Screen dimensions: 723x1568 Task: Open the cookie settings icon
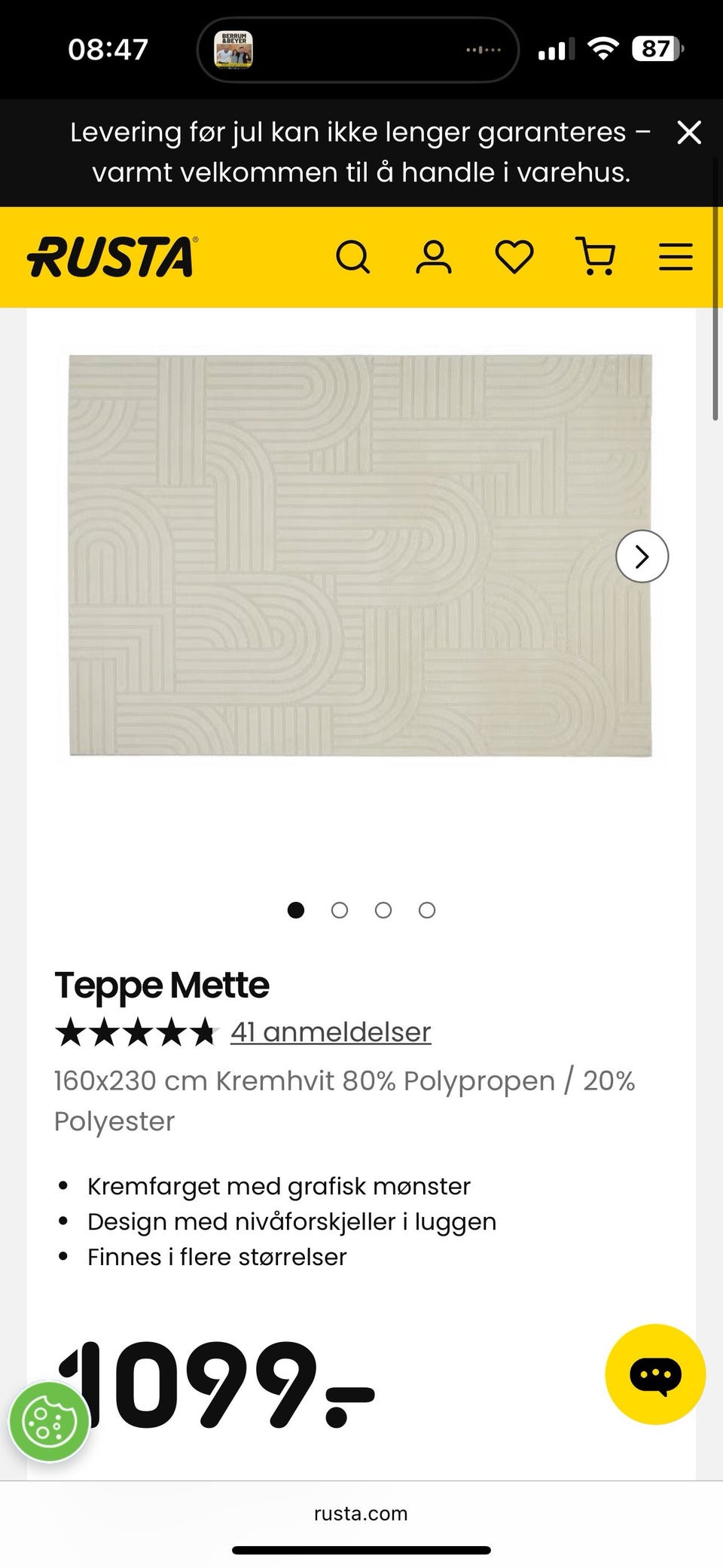[48, 1420]
